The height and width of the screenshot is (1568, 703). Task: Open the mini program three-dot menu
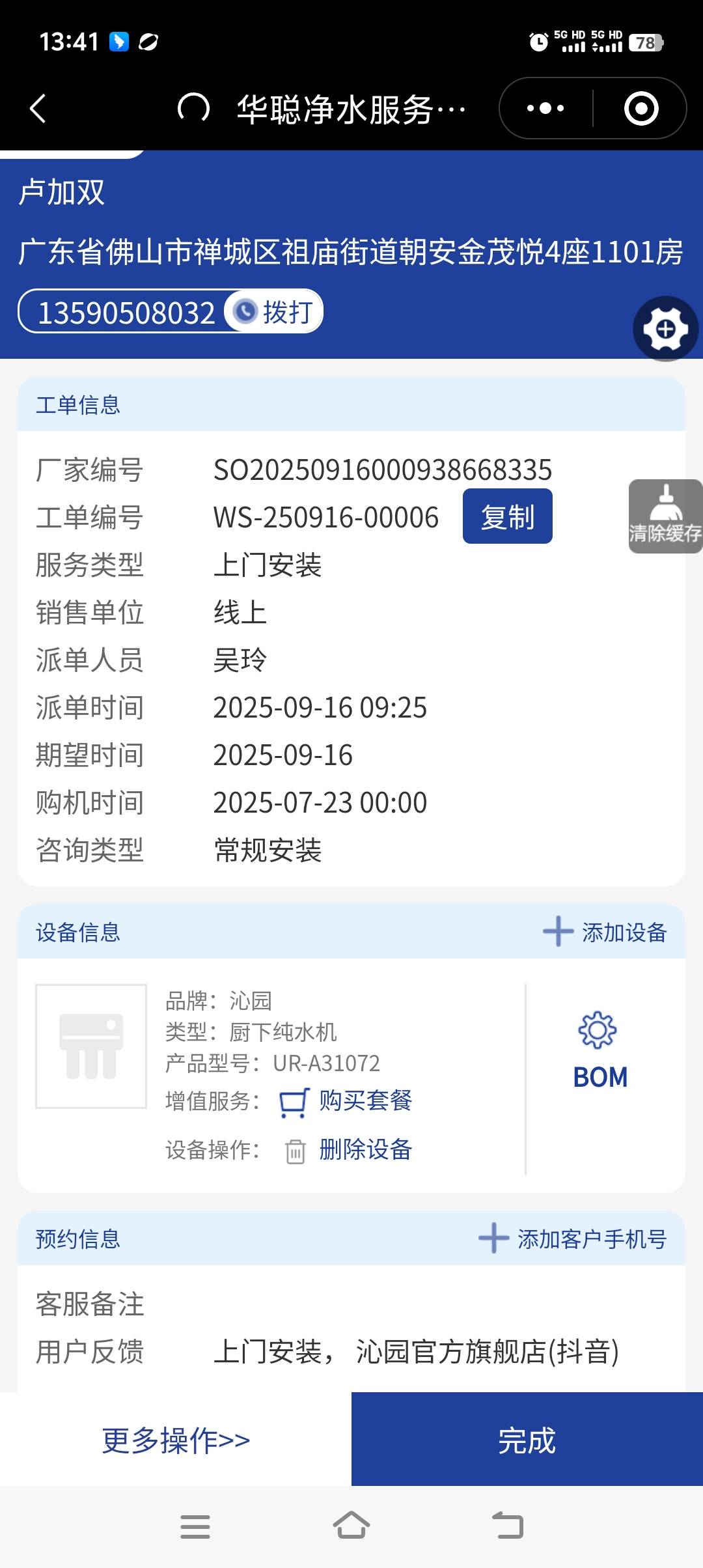[x=545, y=108]
